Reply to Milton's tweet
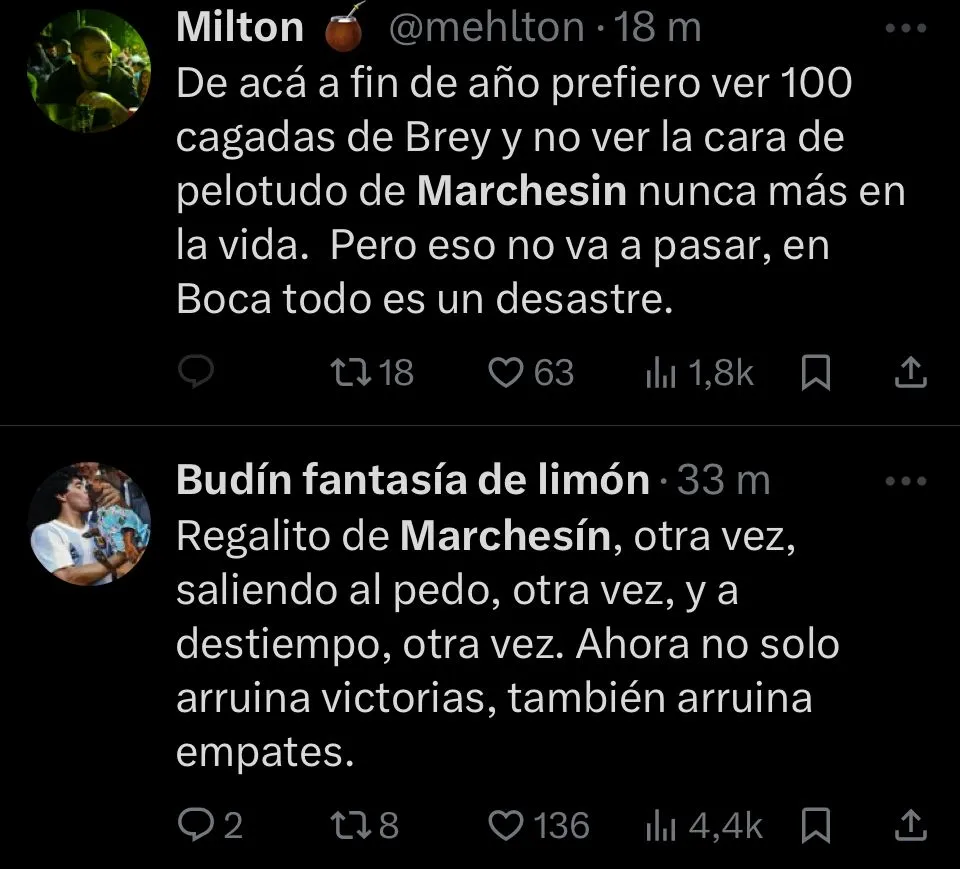 coord(197,373)
